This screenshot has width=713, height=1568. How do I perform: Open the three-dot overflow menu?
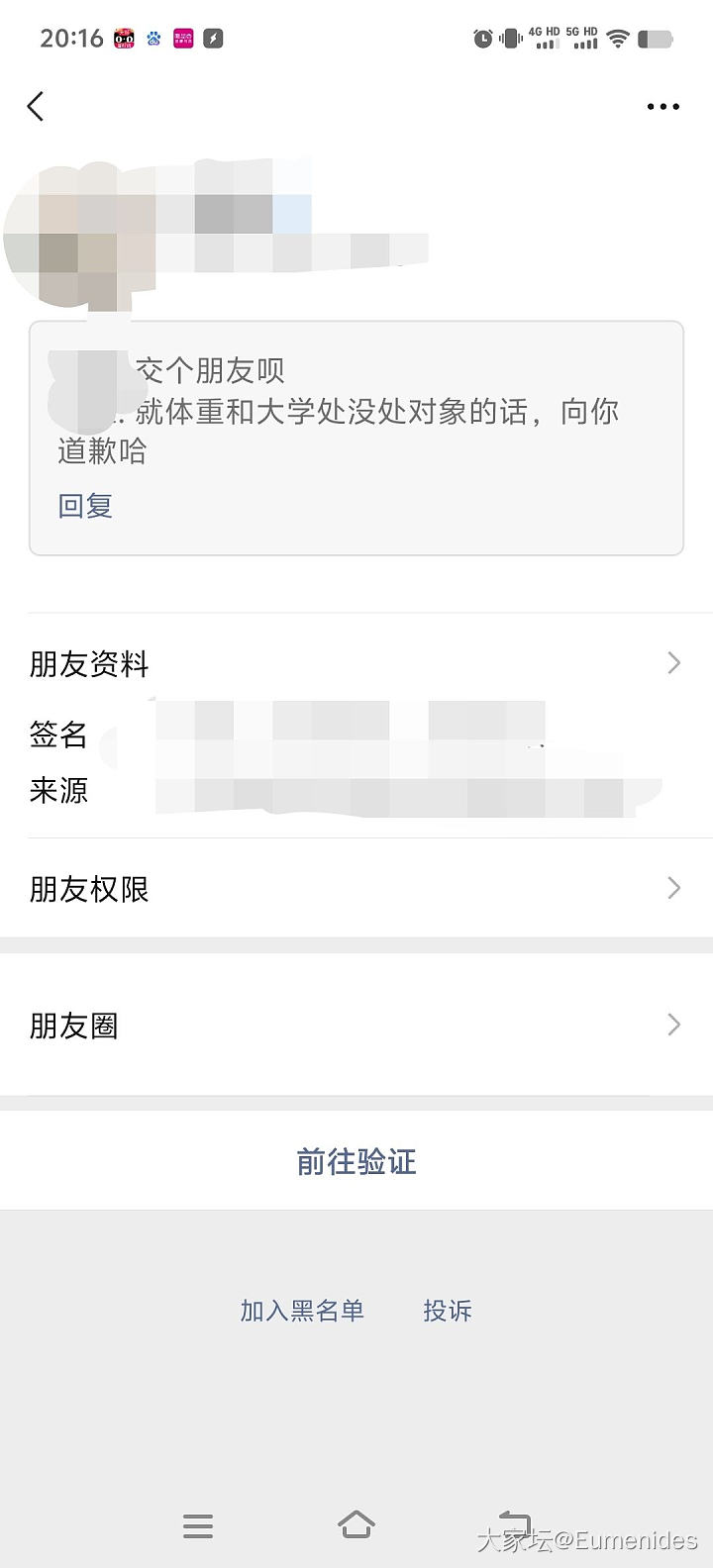coord(662,106)
